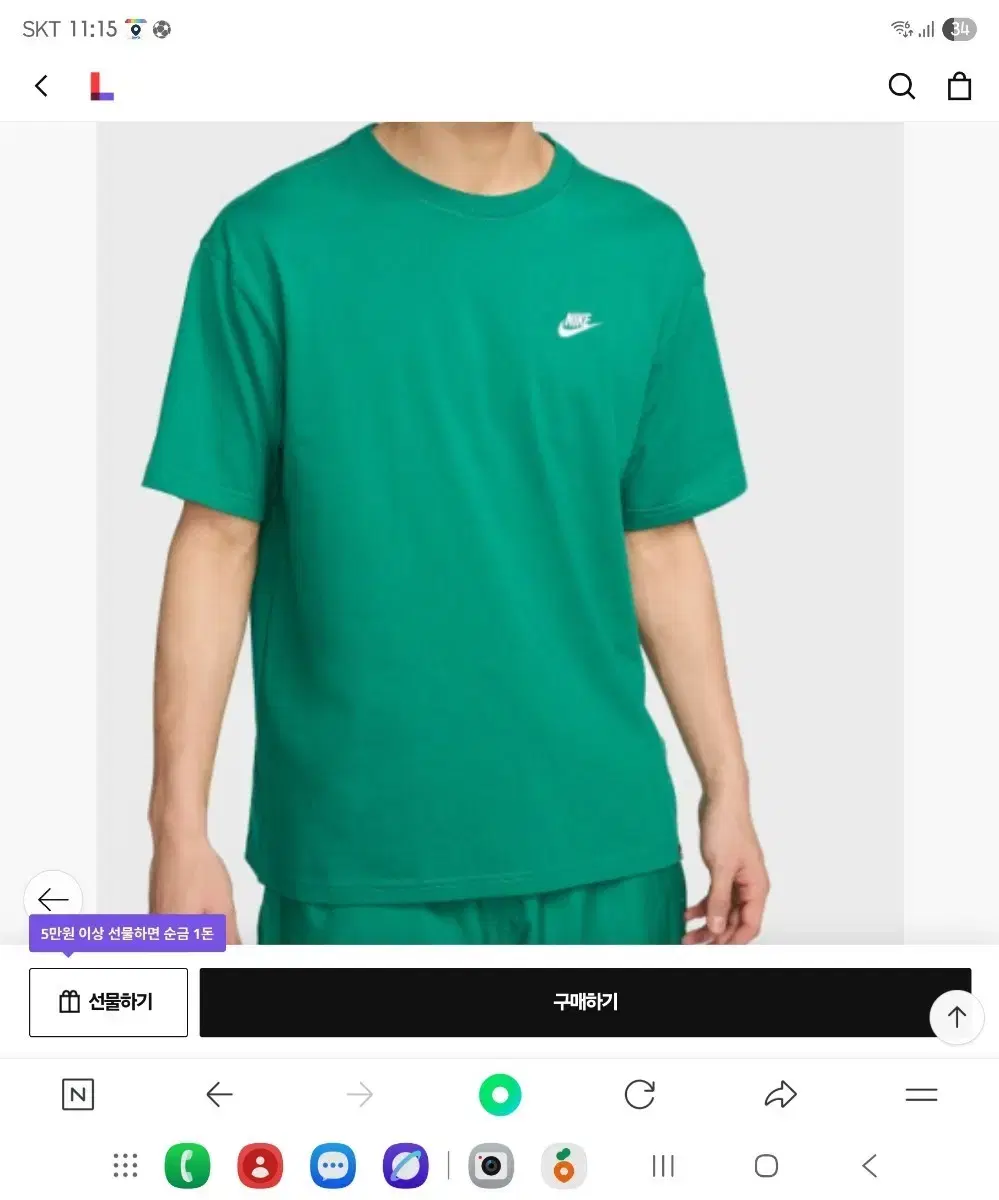Tap the 선물하기 gift button

coord(108,1002)
